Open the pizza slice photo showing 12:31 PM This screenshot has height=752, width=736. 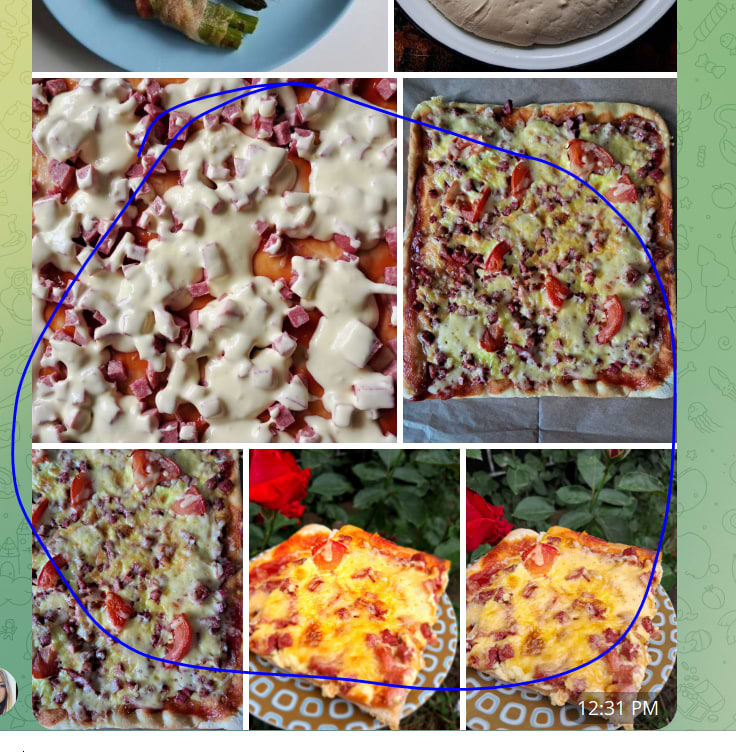(570, 588)
